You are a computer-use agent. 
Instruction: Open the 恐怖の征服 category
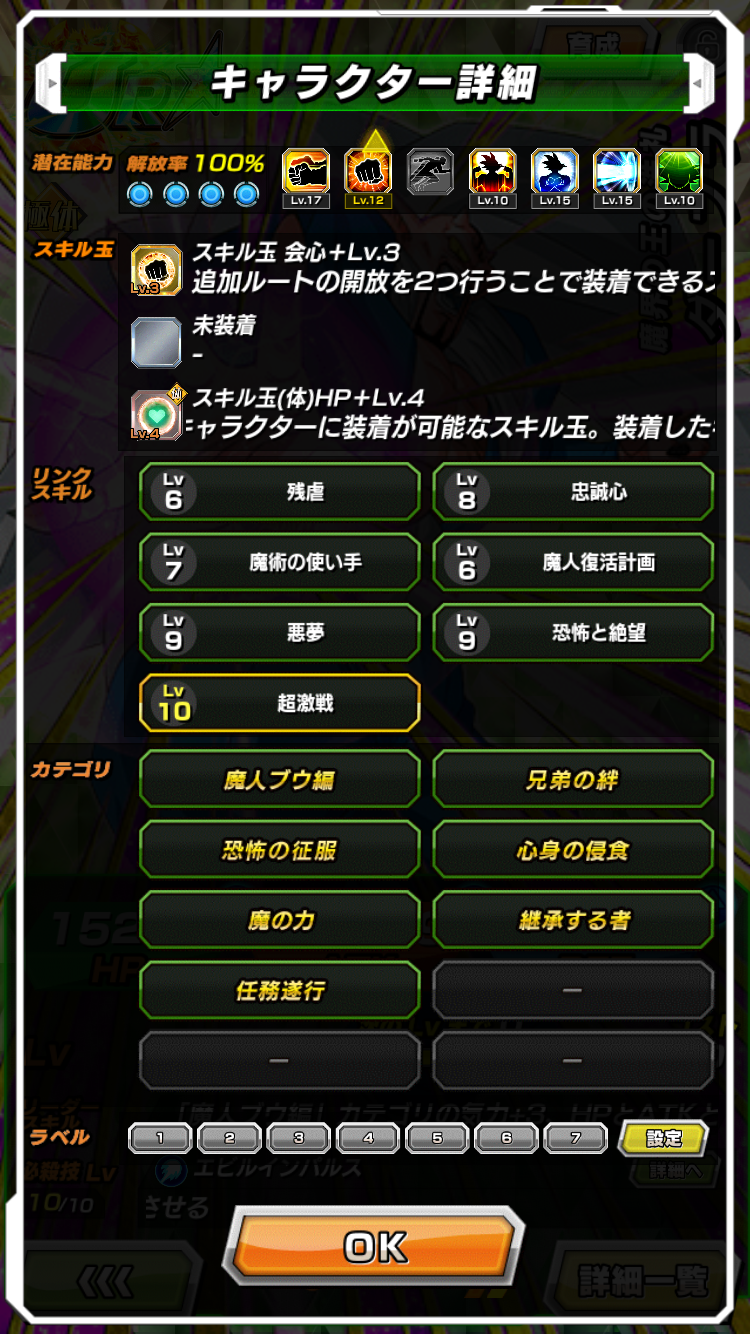click(x=279, y=850)
